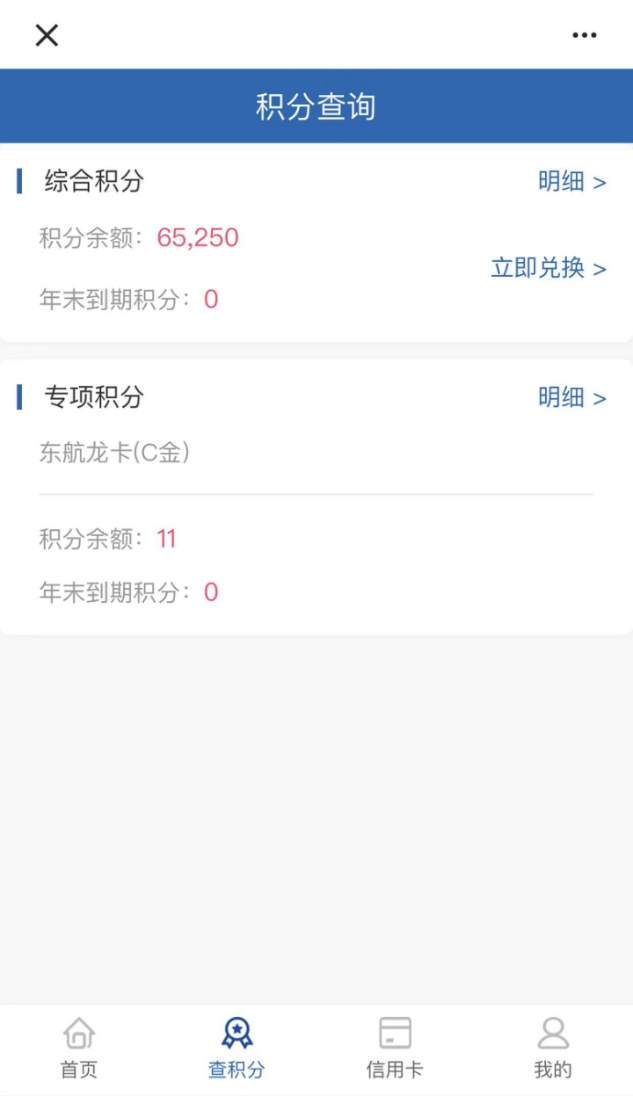The image size is (633, 1096).
Task: Tap 立即兑换 to redeem points
Action: pyautogui.click(x=548, y=268)
